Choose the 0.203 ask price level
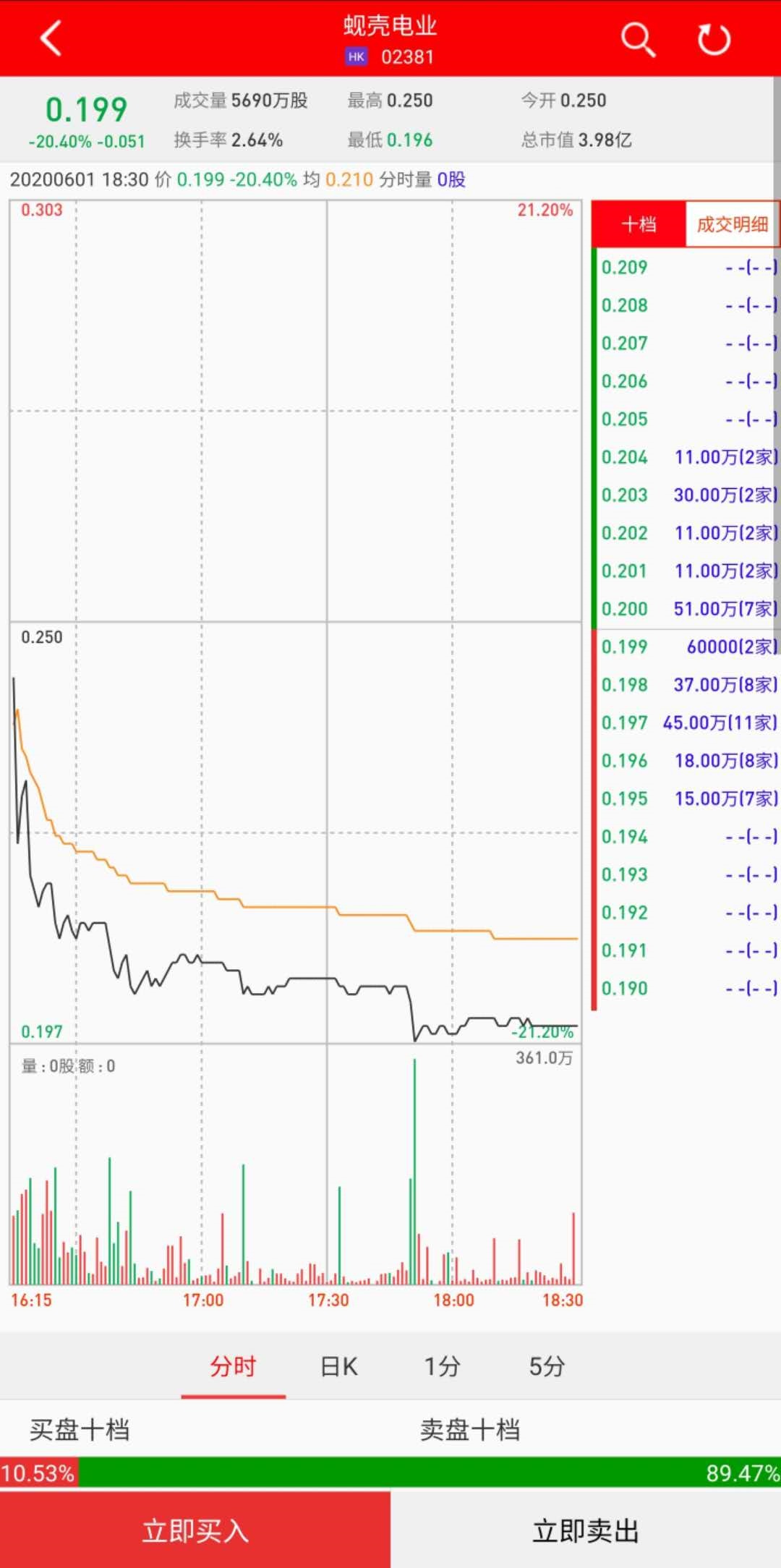 [x=687, y=495]
